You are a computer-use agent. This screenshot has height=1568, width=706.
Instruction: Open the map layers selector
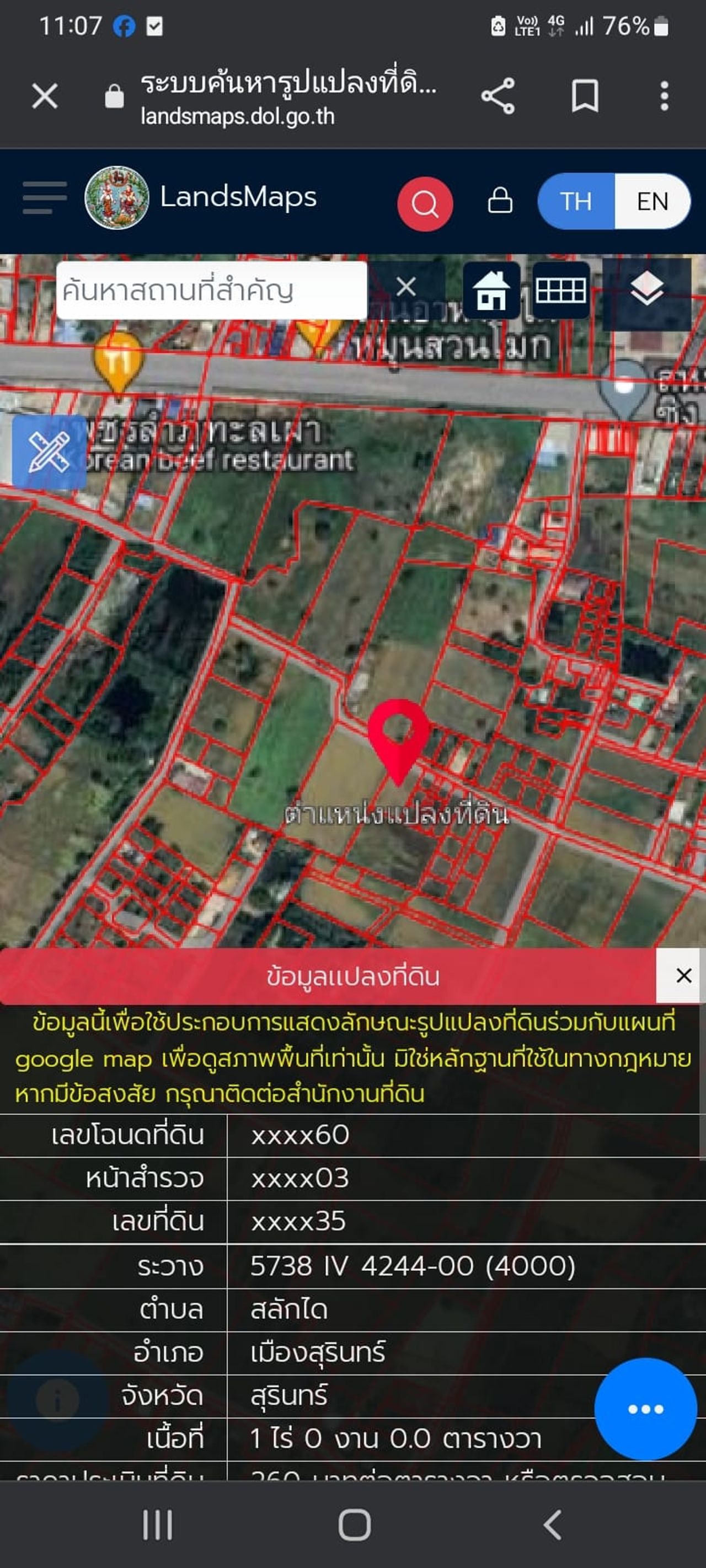pyautogui.click(x=646, y=289)
